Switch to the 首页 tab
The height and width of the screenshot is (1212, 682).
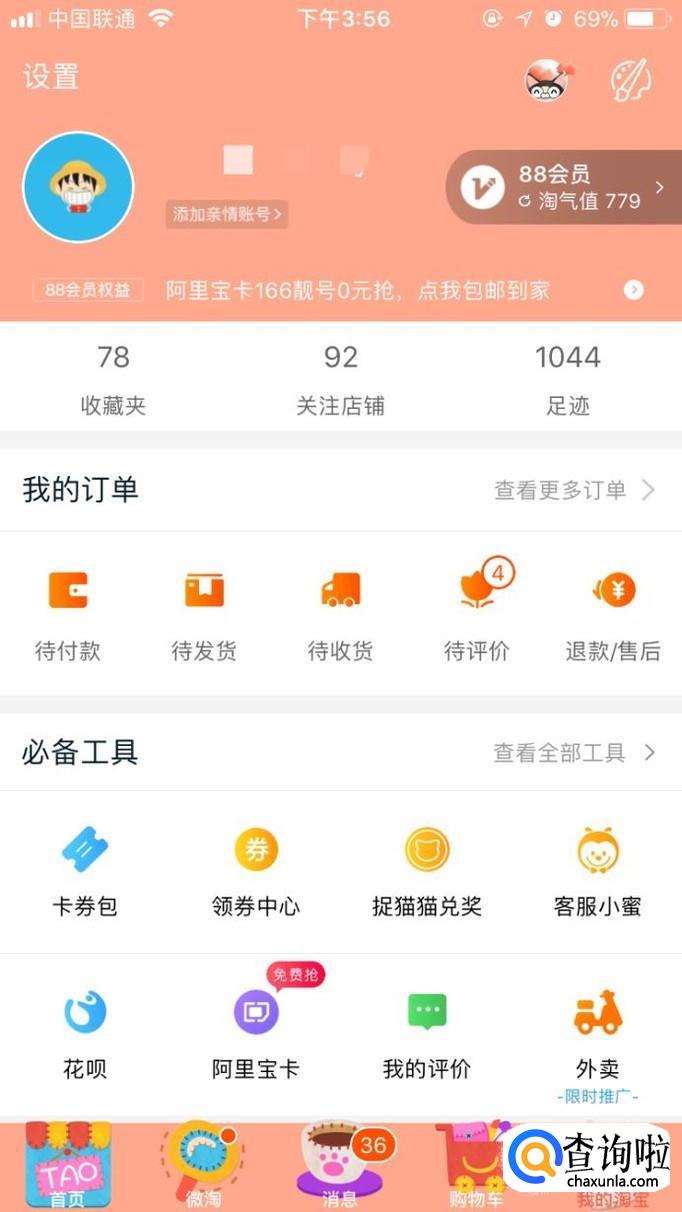68,1165
